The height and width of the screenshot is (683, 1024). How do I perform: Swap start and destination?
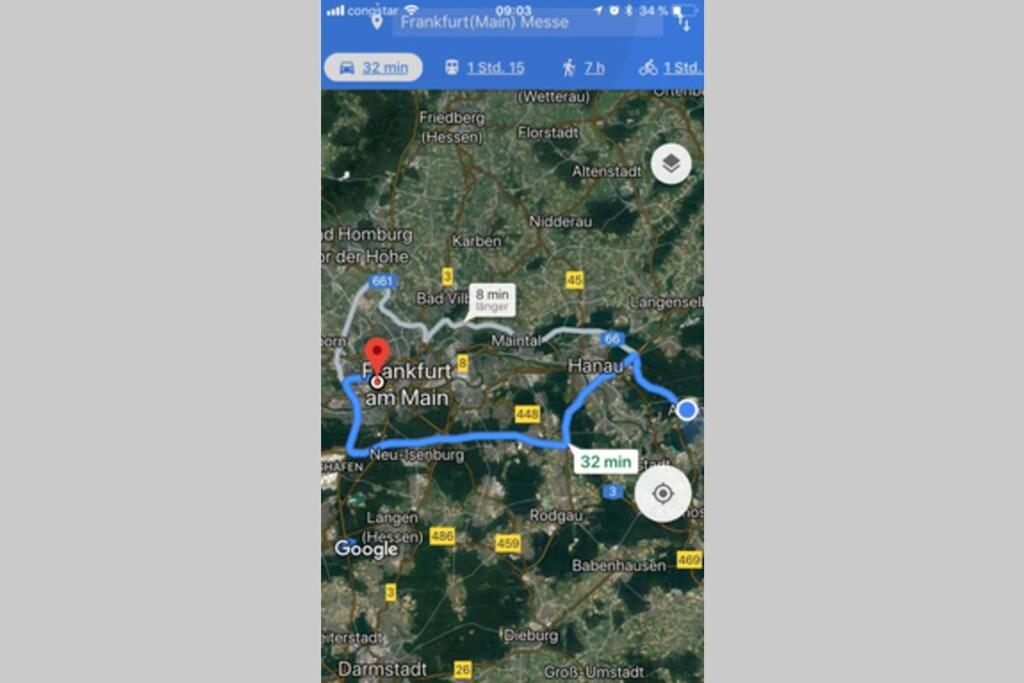coord(685,20)
